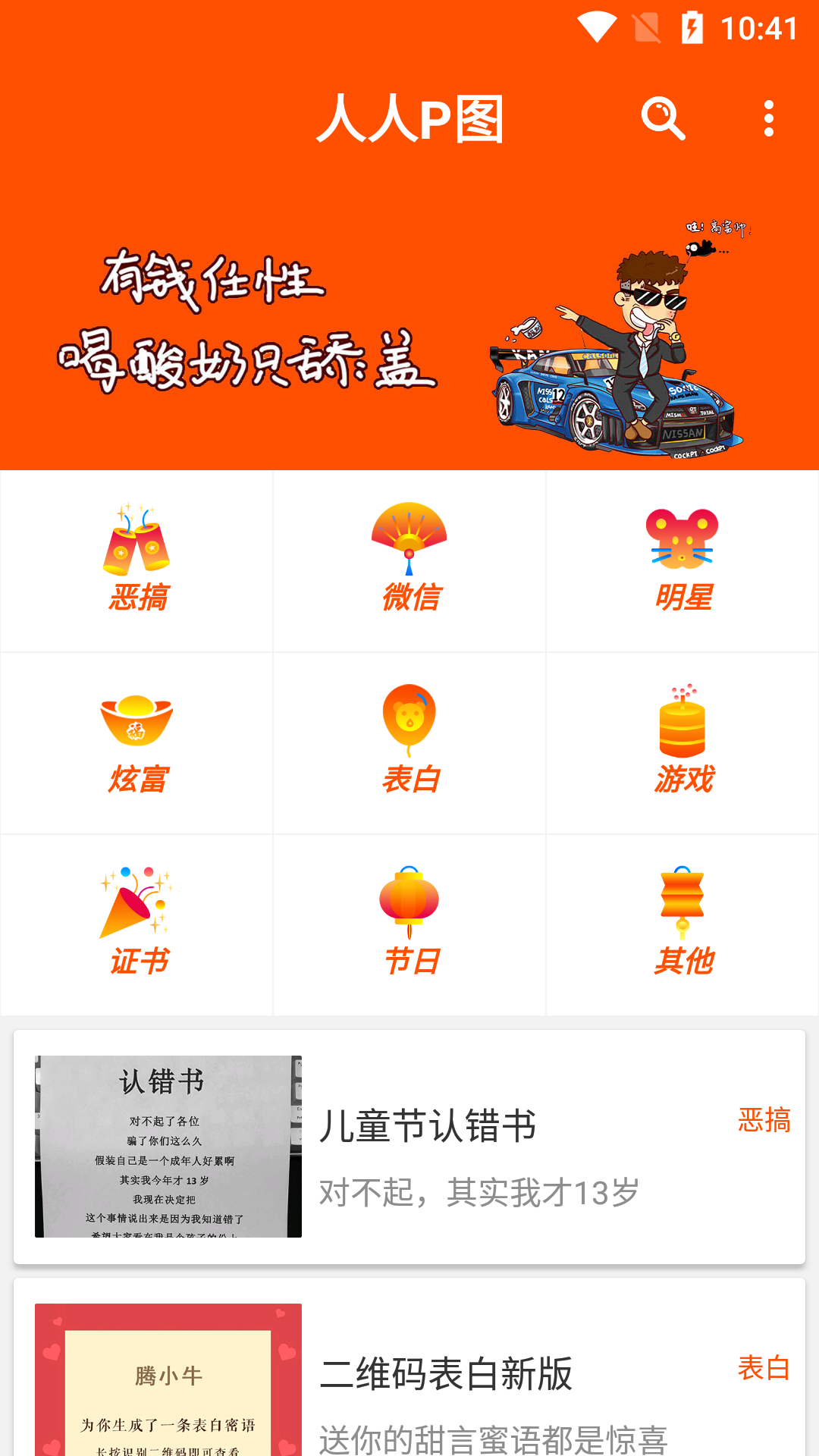Open the 儿童节认错书 template card
This screenshot has width=819, height=1456.
(409, 1147)
